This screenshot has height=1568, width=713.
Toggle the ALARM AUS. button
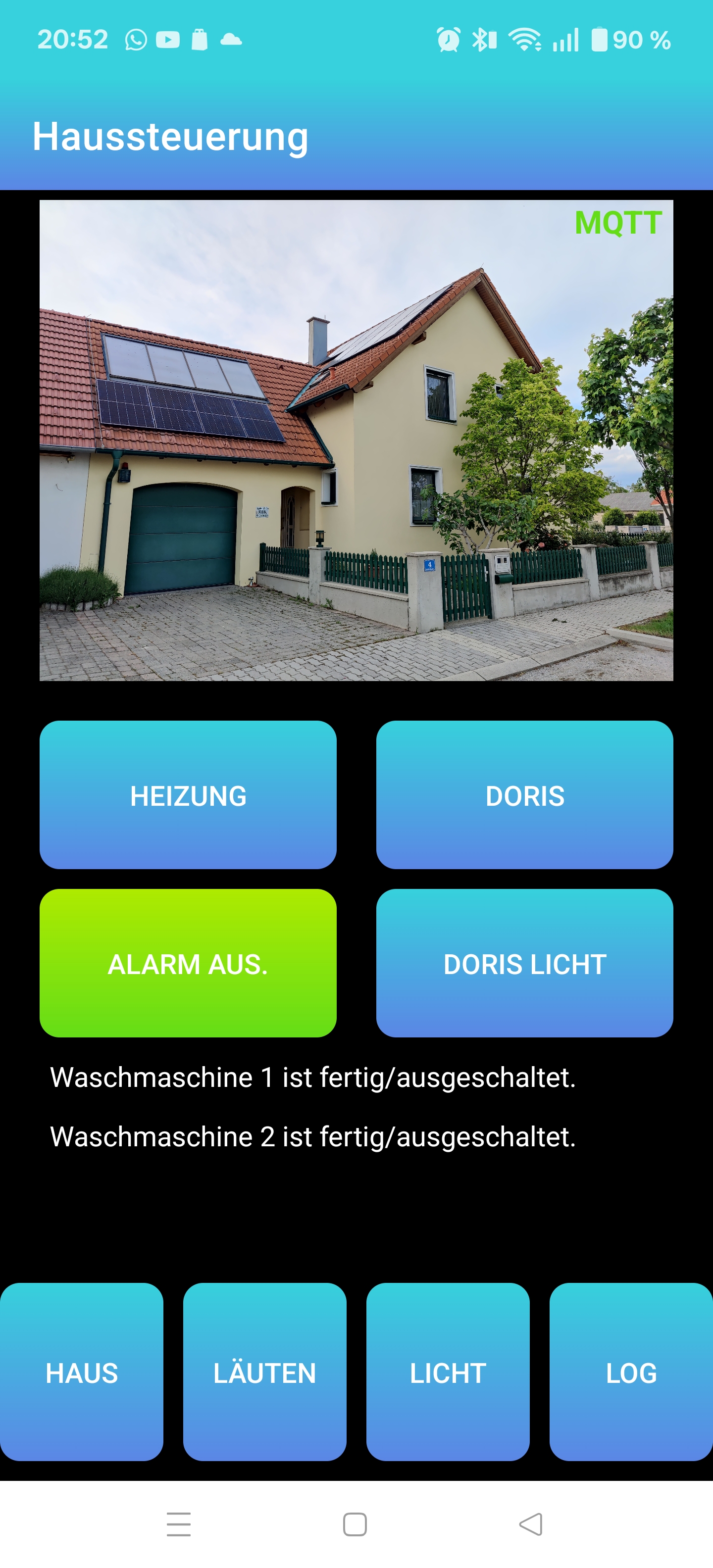pos(188,963)
